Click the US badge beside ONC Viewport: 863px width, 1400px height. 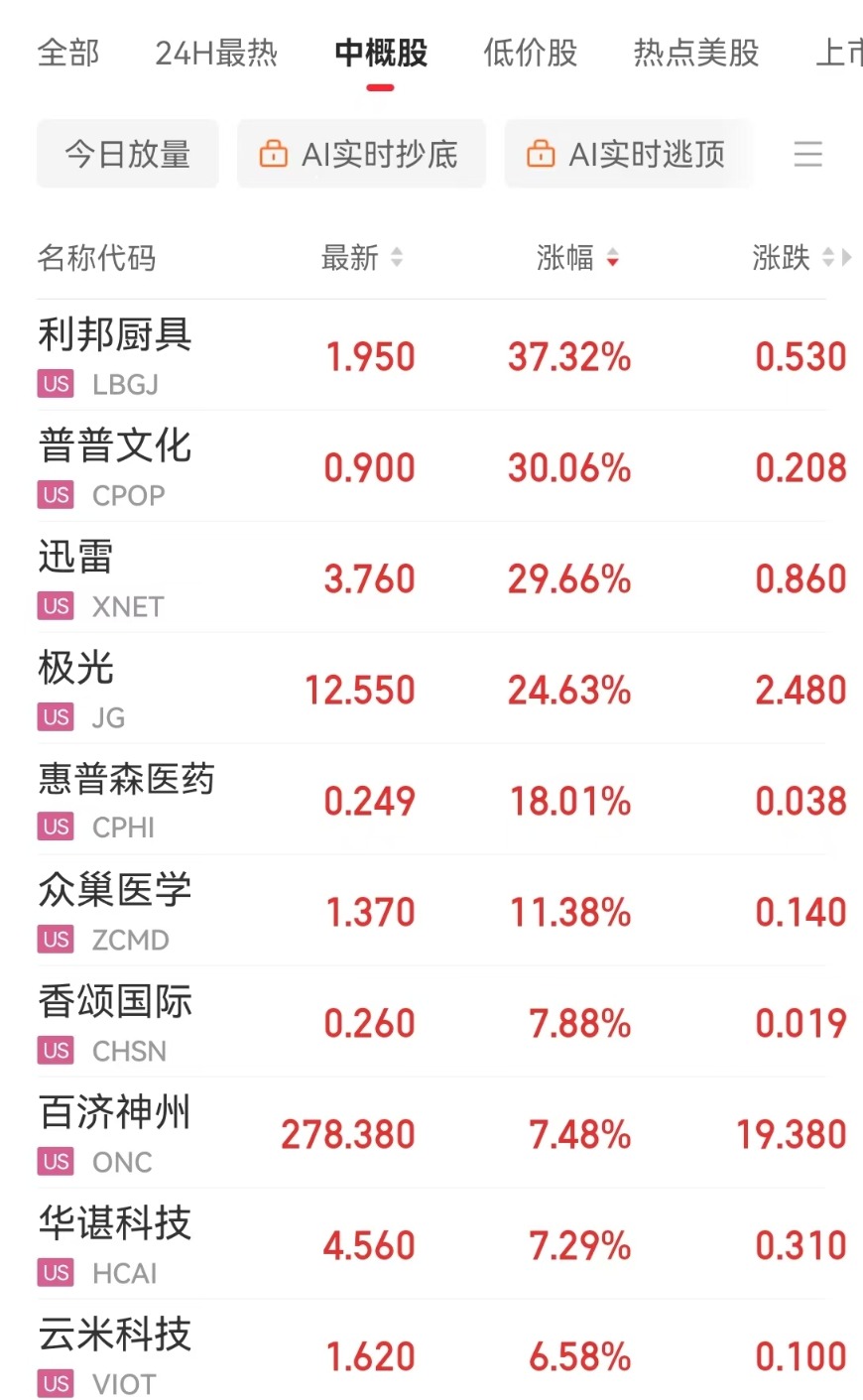pos(56,1162)
